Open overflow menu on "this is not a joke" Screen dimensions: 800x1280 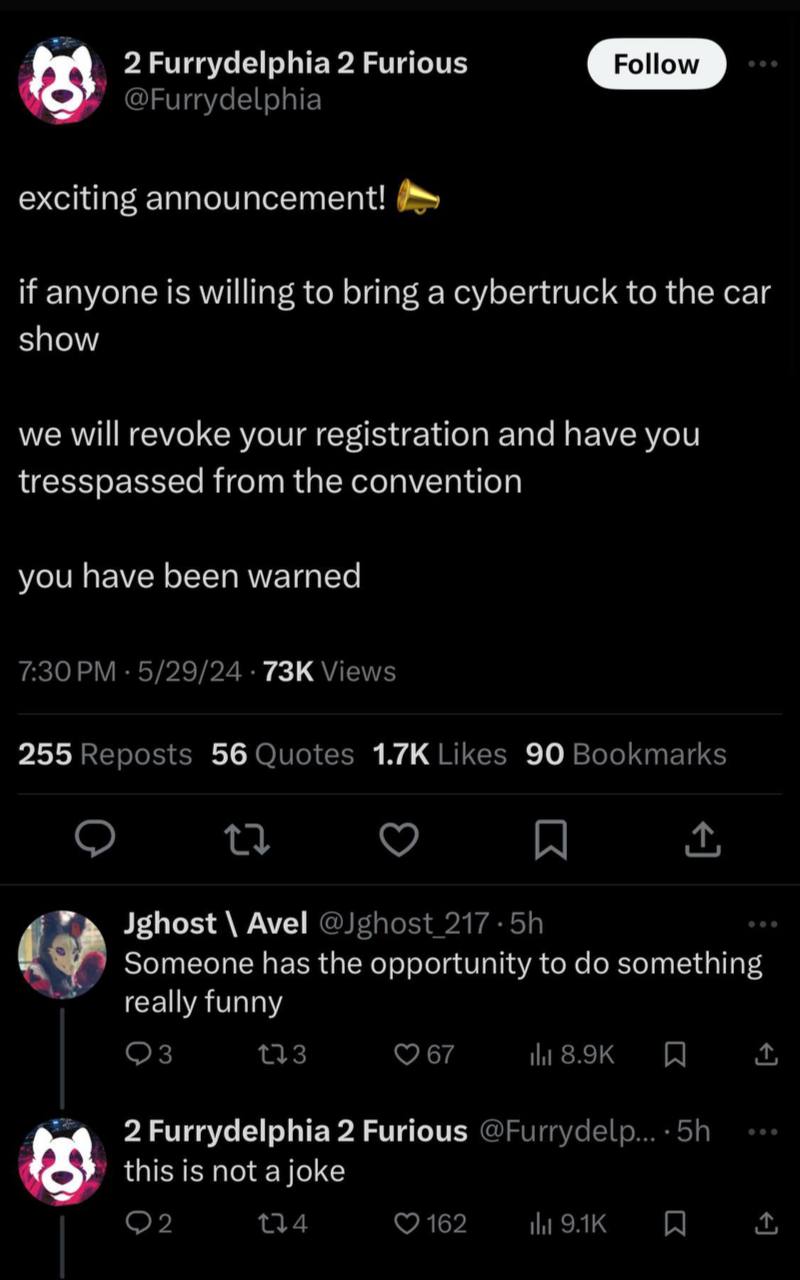coord(763,1131)
